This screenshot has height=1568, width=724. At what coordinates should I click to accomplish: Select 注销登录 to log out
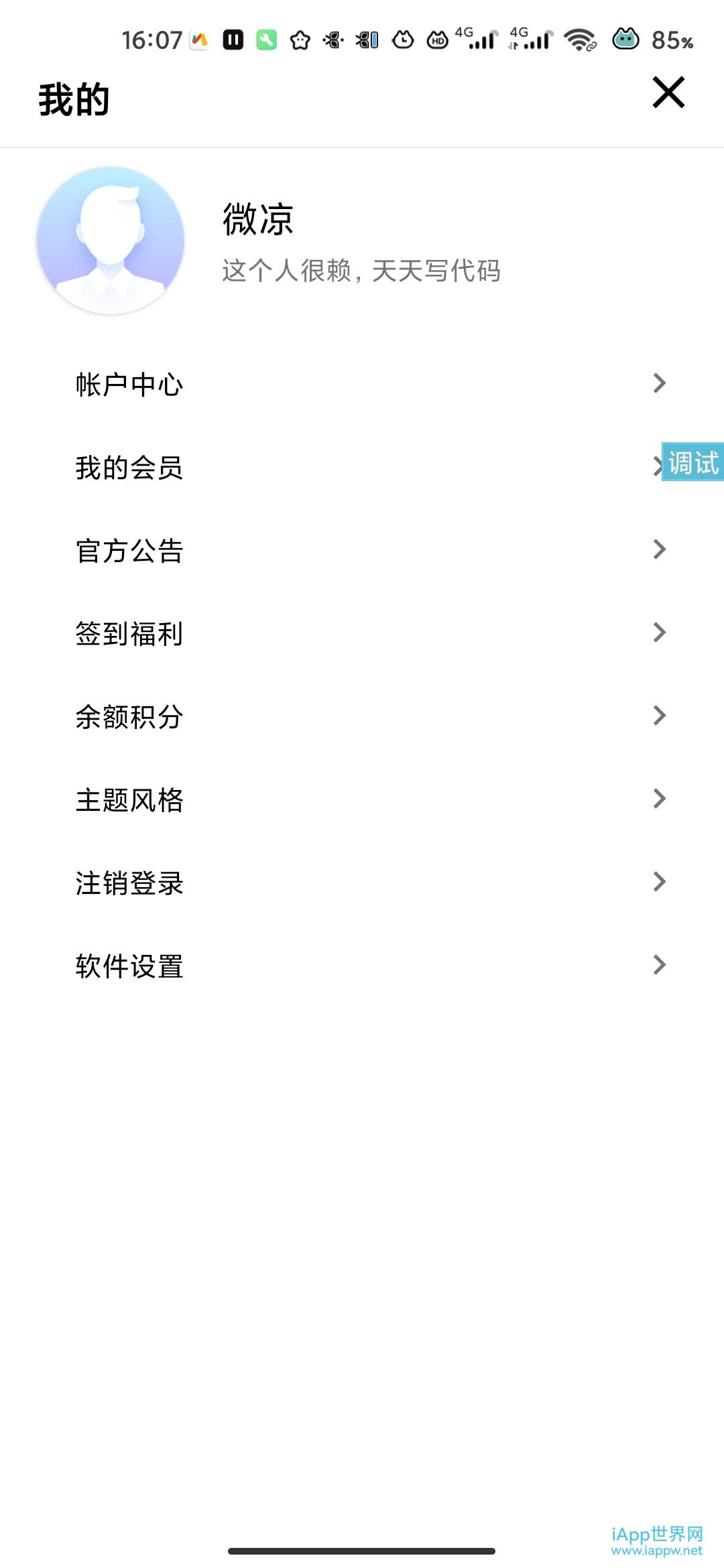362,882
